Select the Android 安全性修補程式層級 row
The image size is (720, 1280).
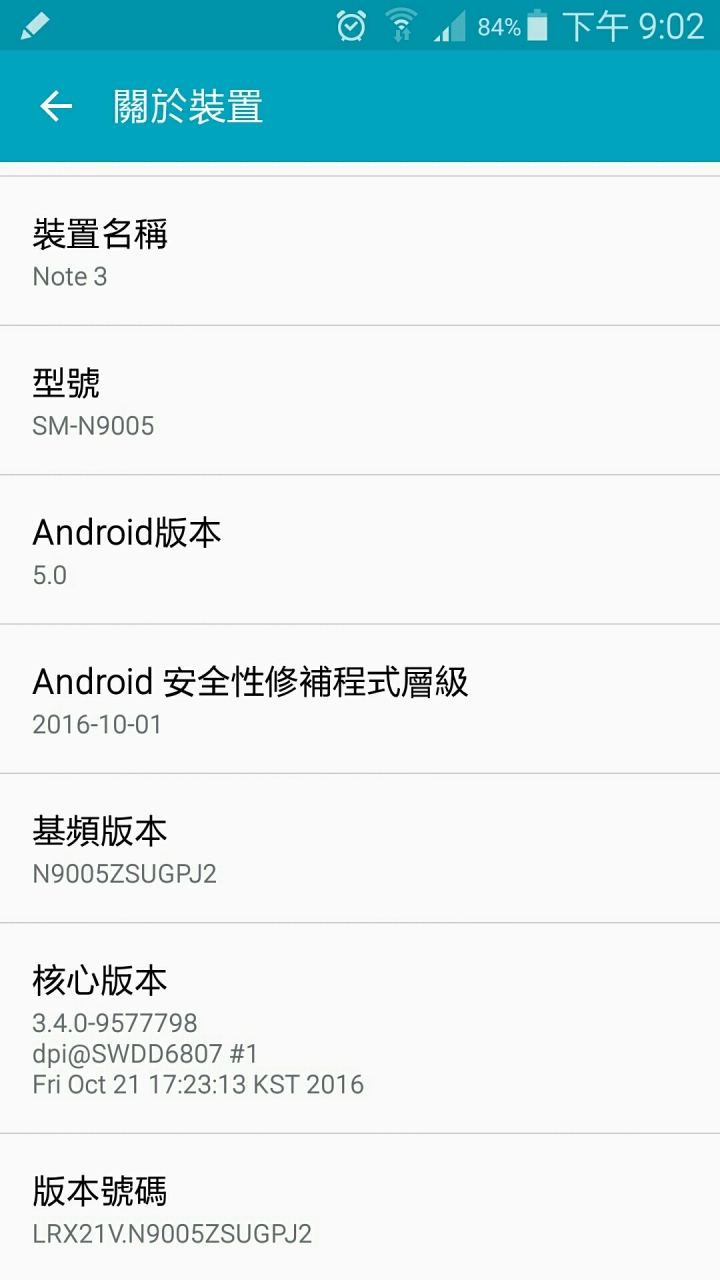pos(360,699)
